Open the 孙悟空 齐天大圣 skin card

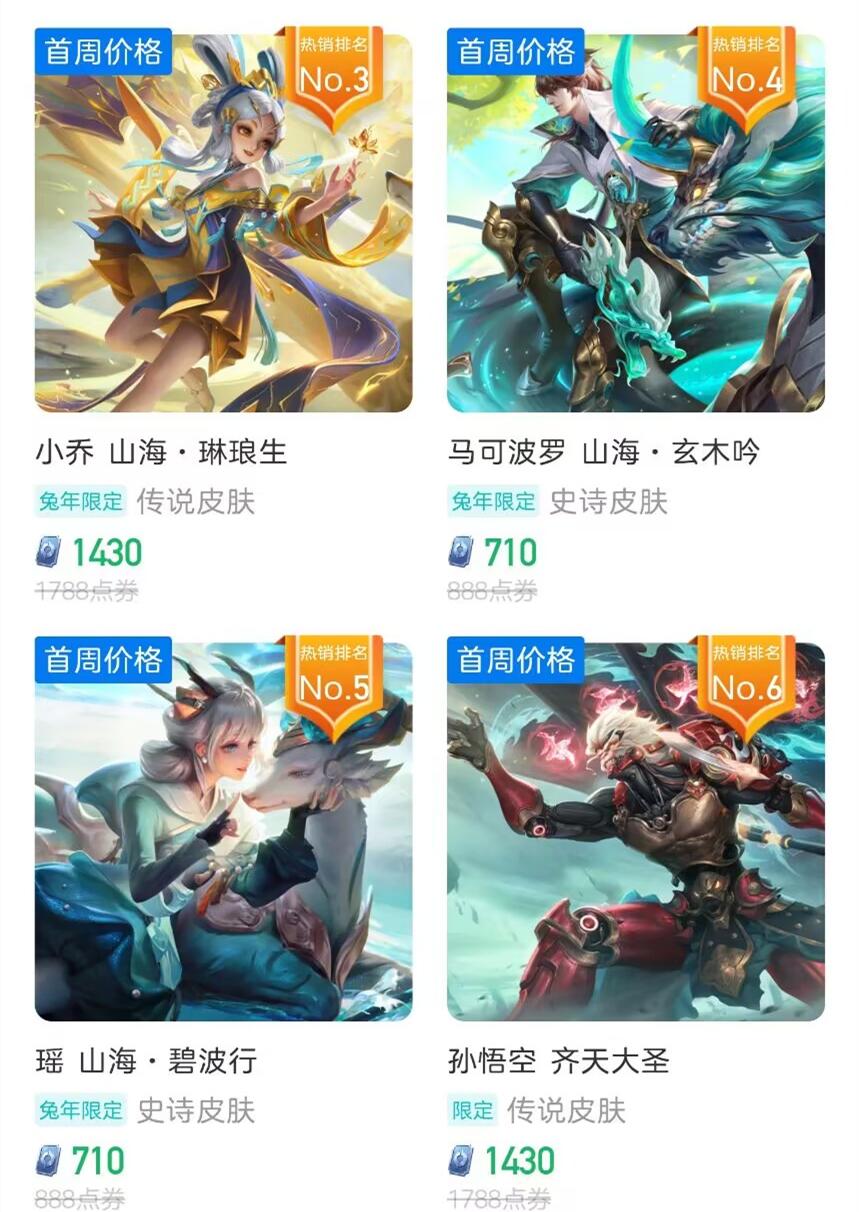tap(635, 828)
